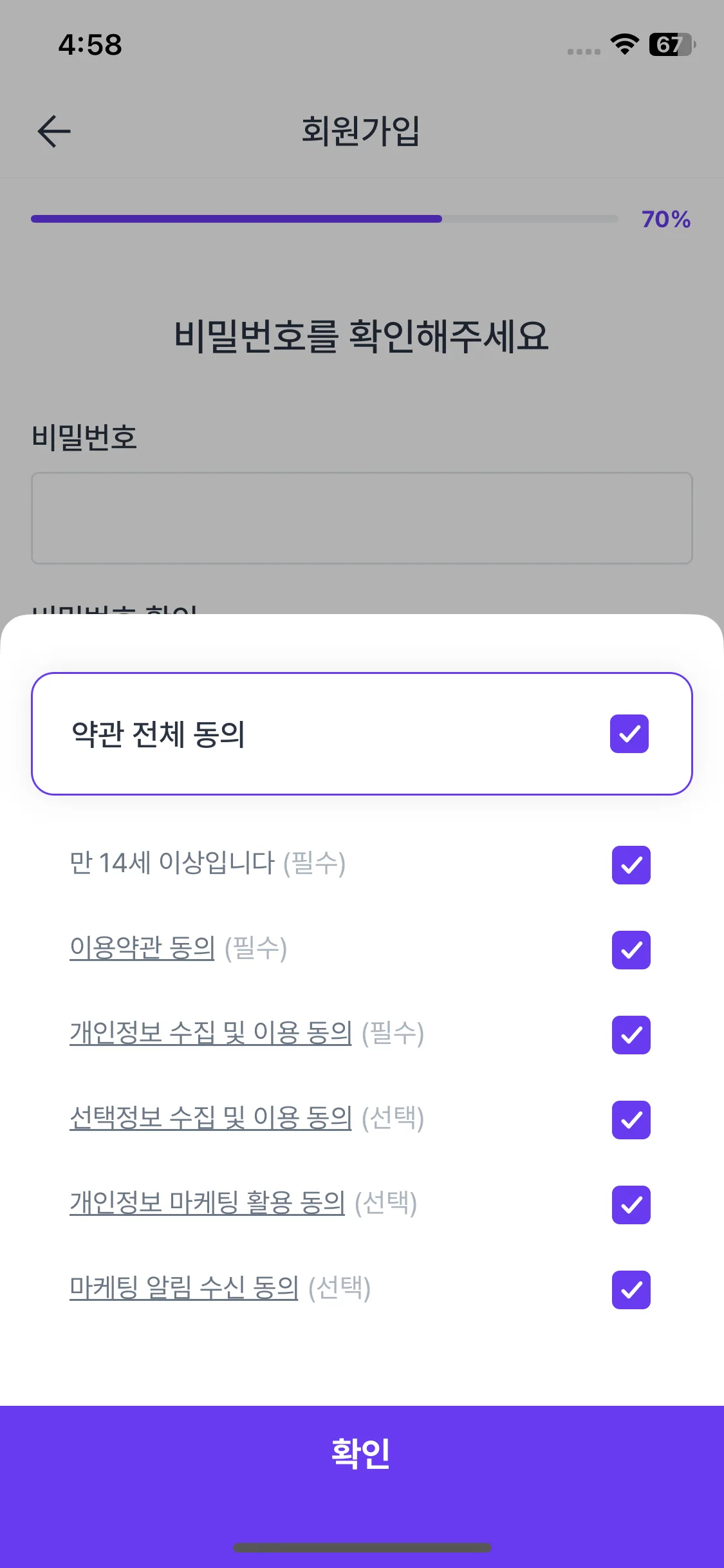This screenshot has width=724, height=1568.
Task: Tap the back arrow to return to previous step
Action: point(53,131)
